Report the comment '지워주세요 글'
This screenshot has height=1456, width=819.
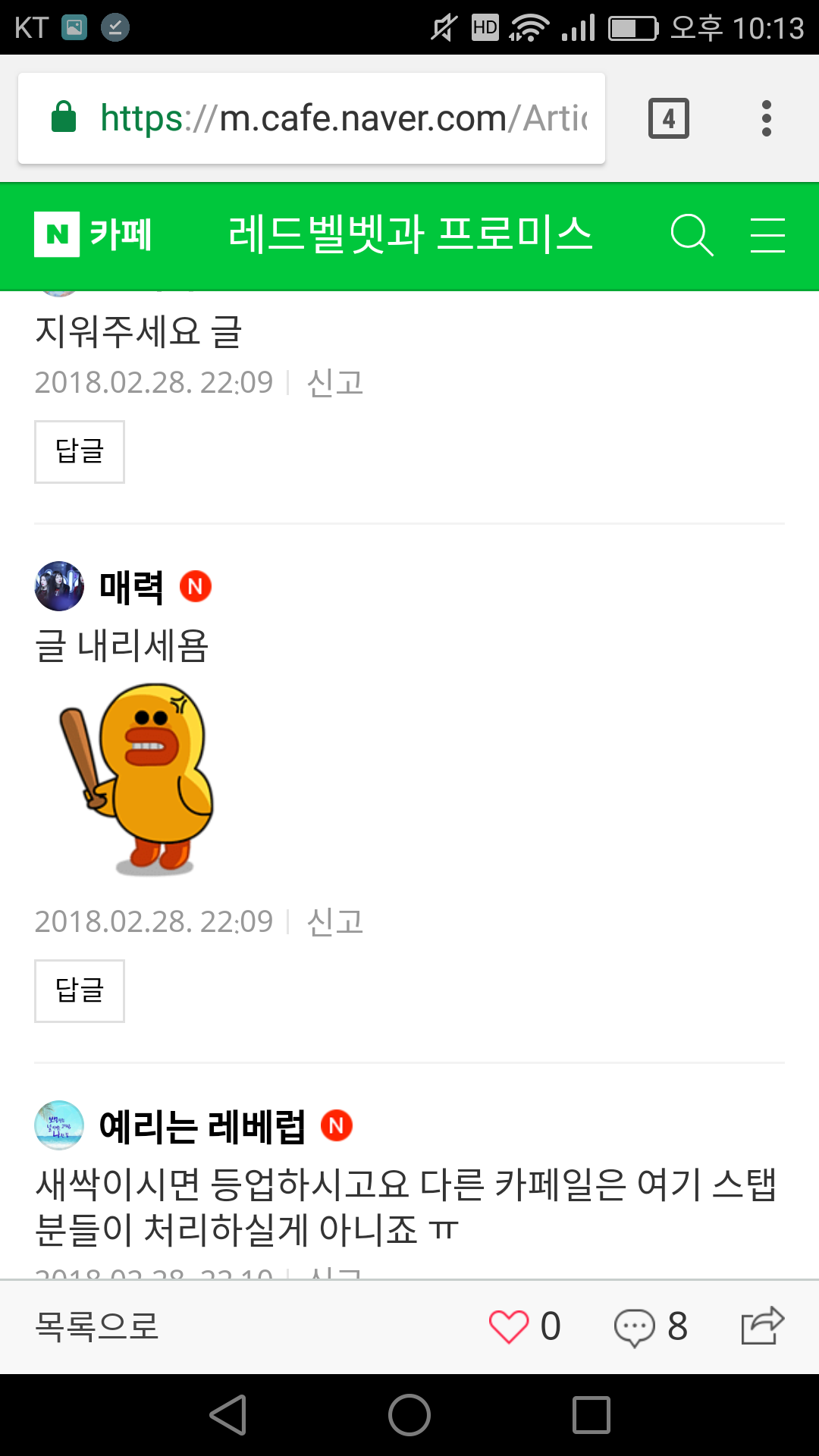[334, 382]
